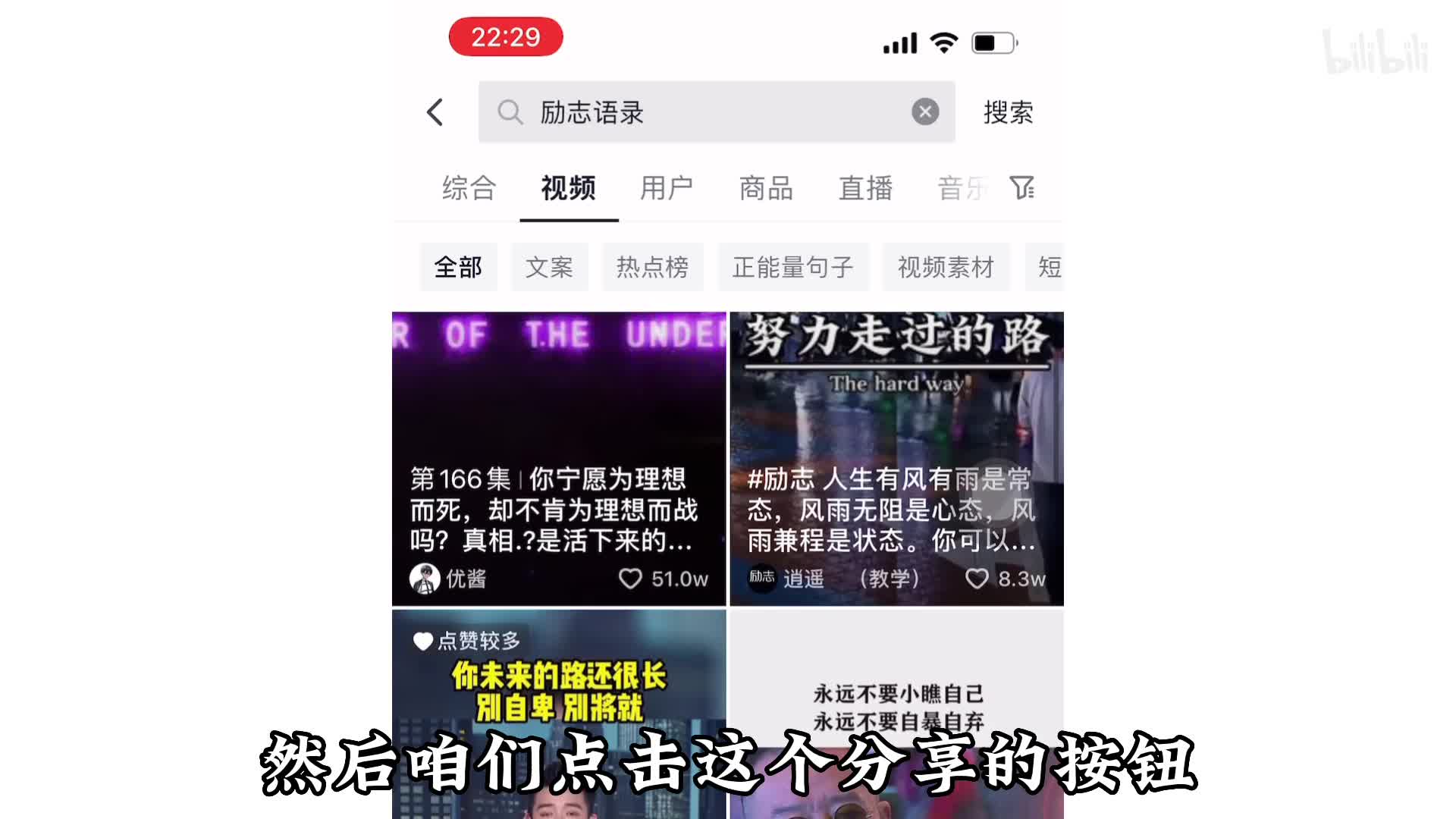Filter results by 文案

coord(549,267)
